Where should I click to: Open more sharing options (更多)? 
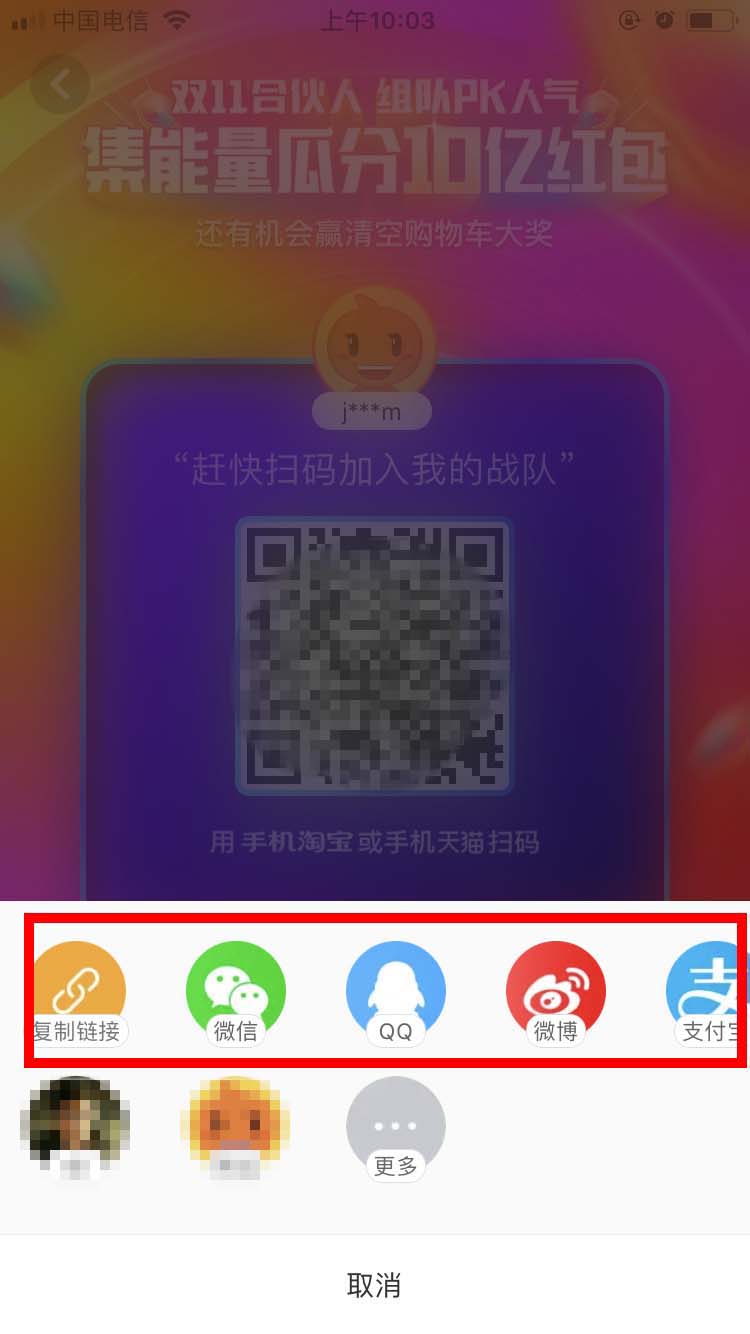click(x=396, y=1128)
